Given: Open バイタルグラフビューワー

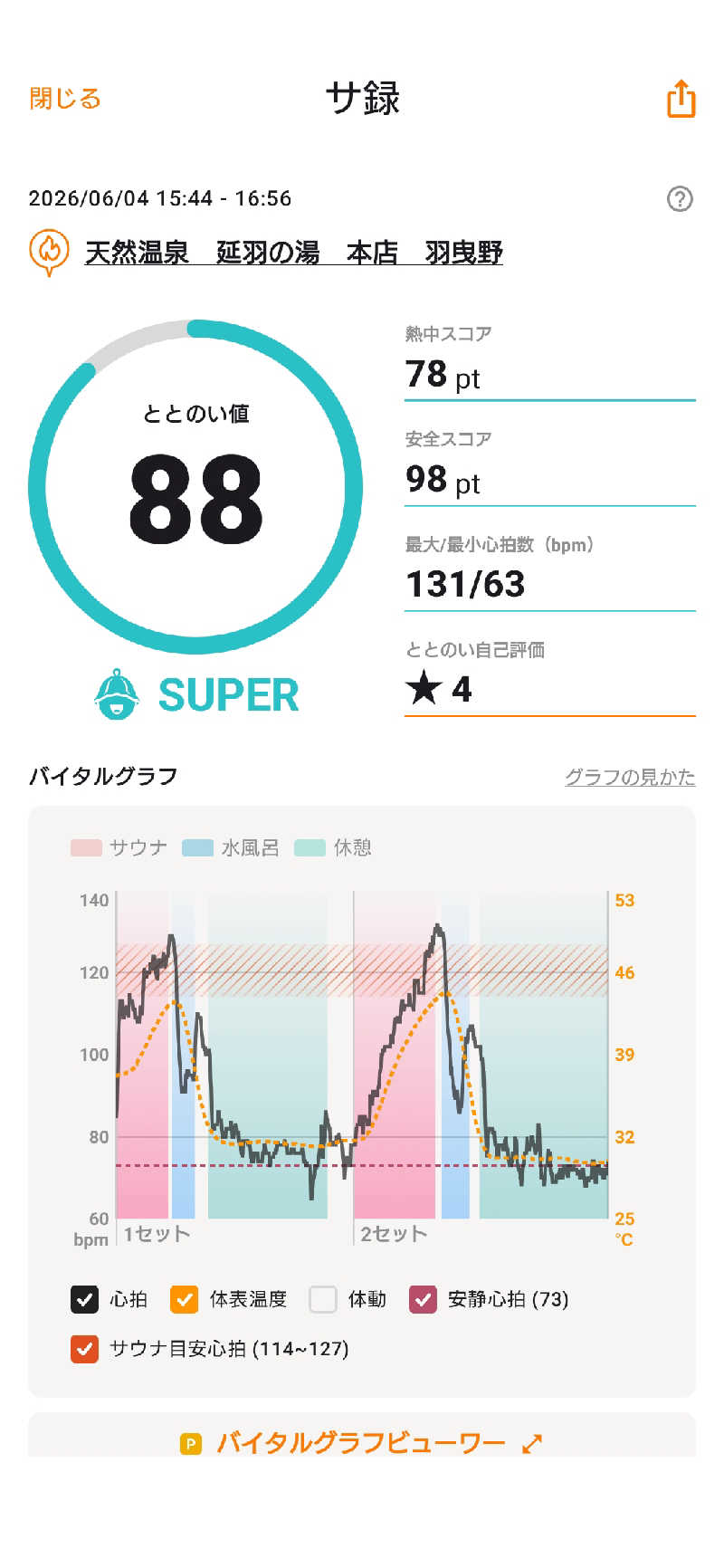Looking at the screenshot, I should 361,1443.
